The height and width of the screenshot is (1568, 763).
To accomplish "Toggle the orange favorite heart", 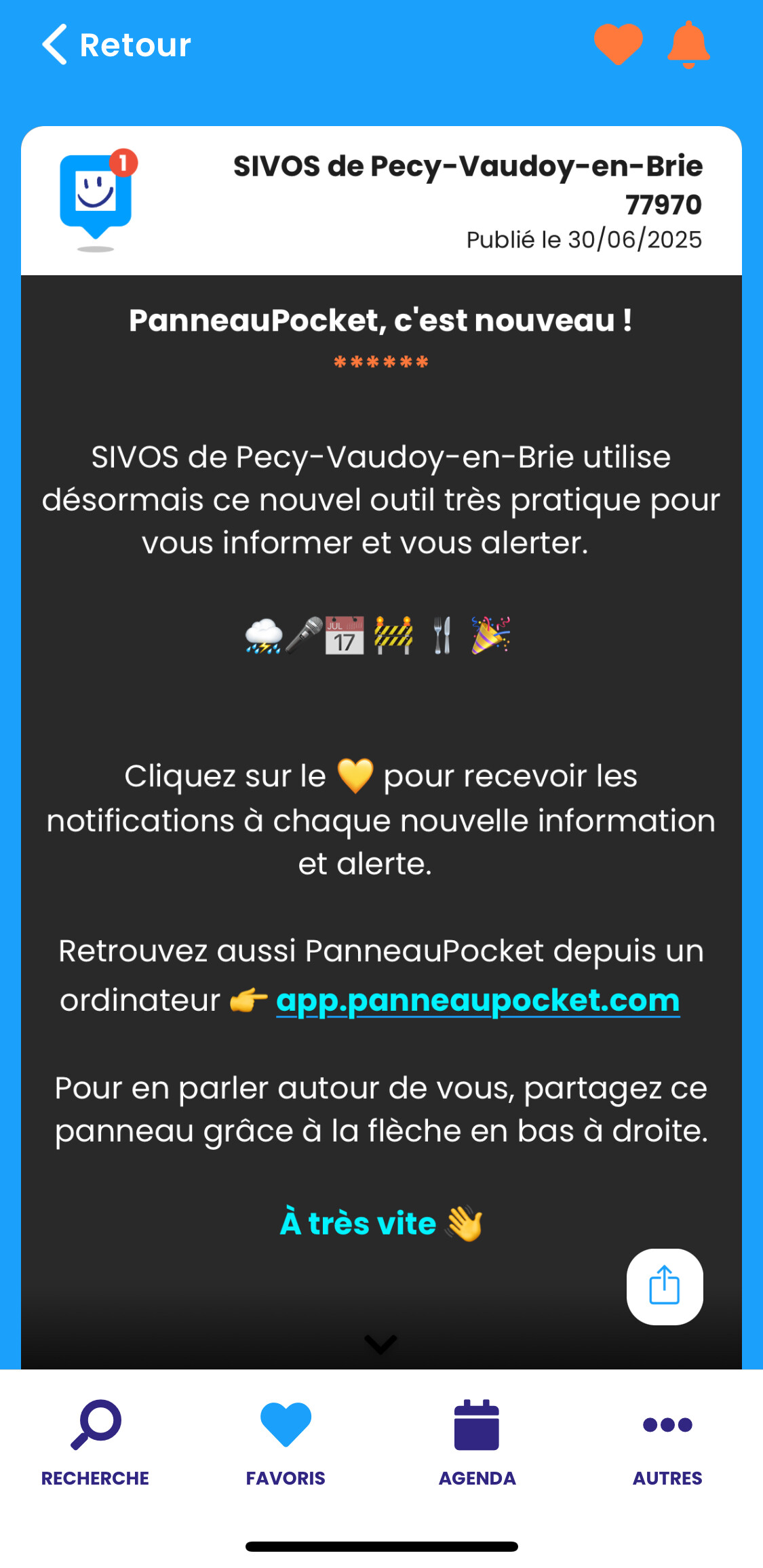I will coord(618,45).
